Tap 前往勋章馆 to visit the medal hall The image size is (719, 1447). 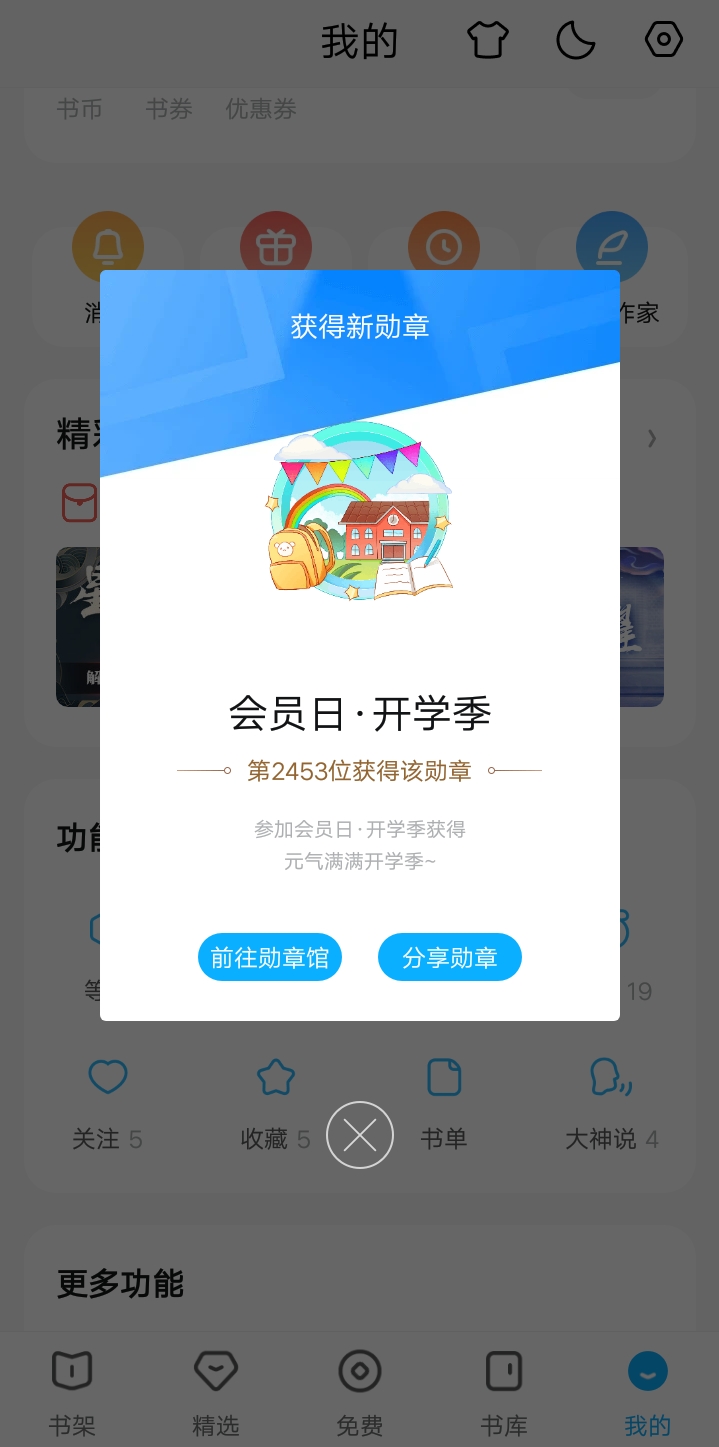pyautogui.click(x=269, y=958)
